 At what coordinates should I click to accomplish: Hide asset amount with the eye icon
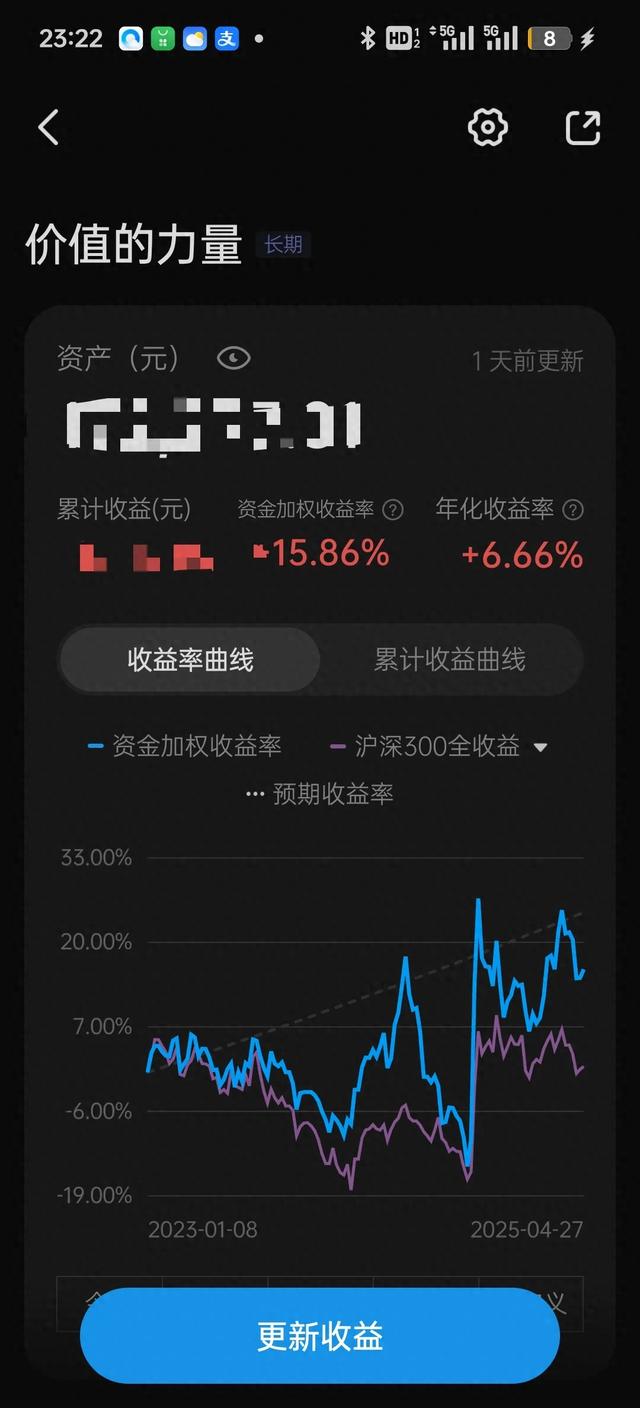click(x=234, y=358)
